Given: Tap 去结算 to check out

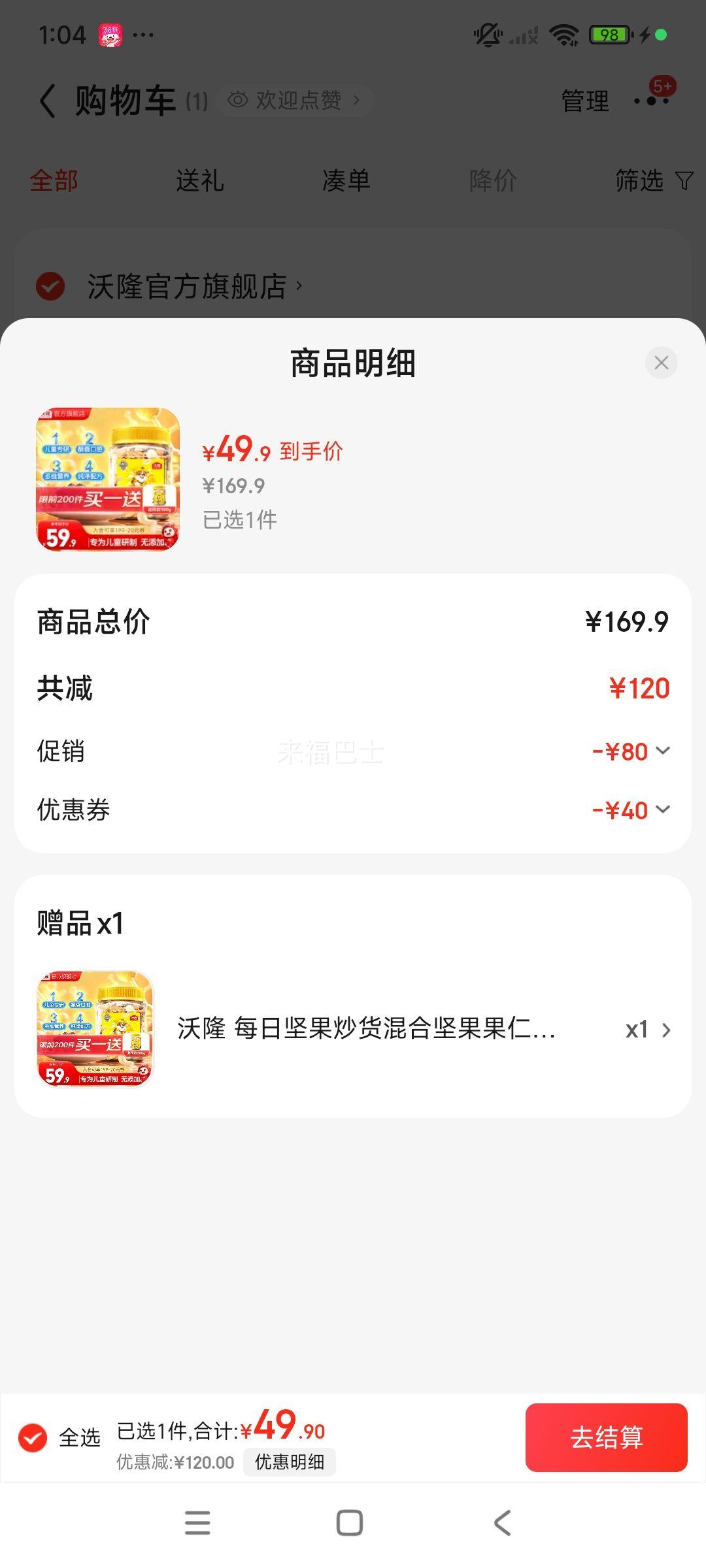Looking at the screenshot, I should [x=607, y=1437].
